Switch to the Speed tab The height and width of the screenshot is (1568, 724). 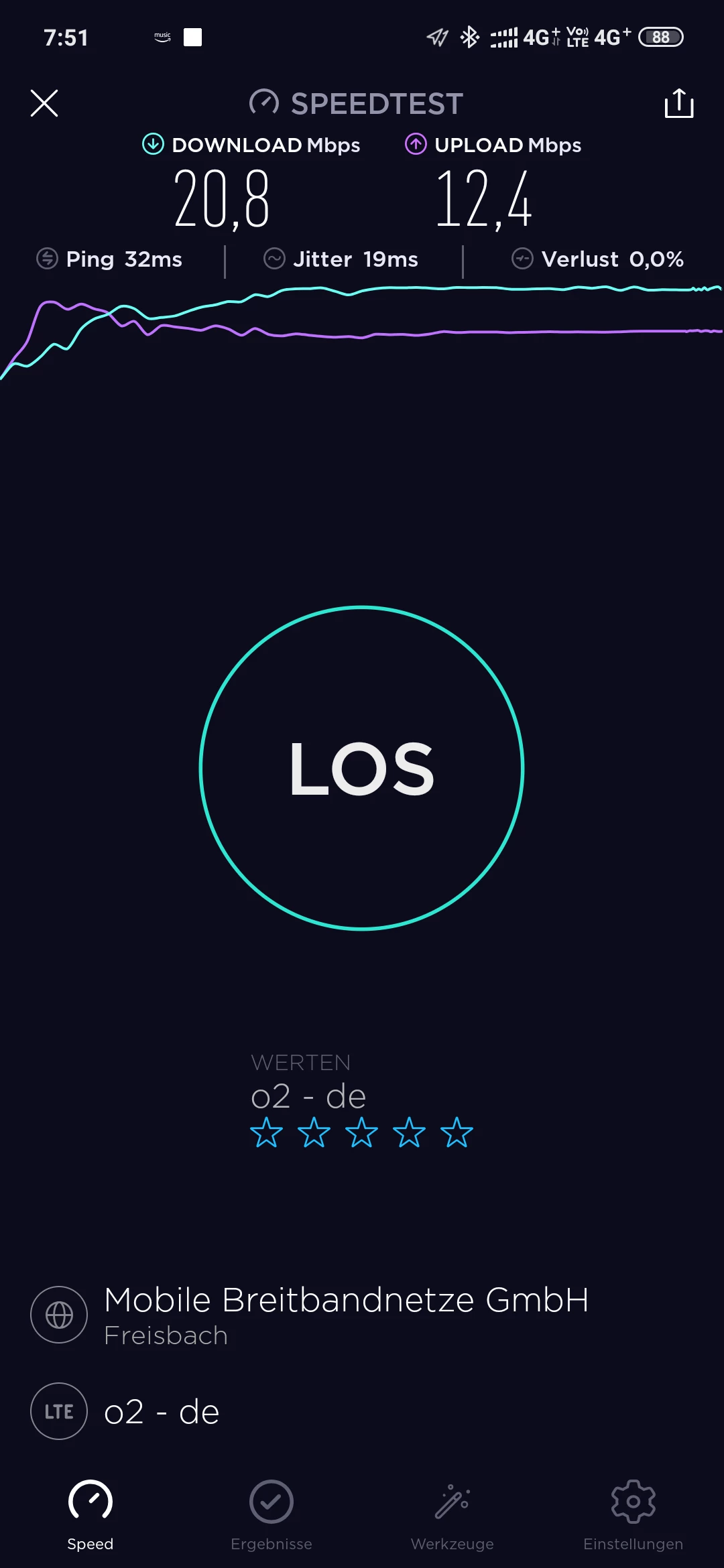pyautogui.click(x=90, y=1513)
